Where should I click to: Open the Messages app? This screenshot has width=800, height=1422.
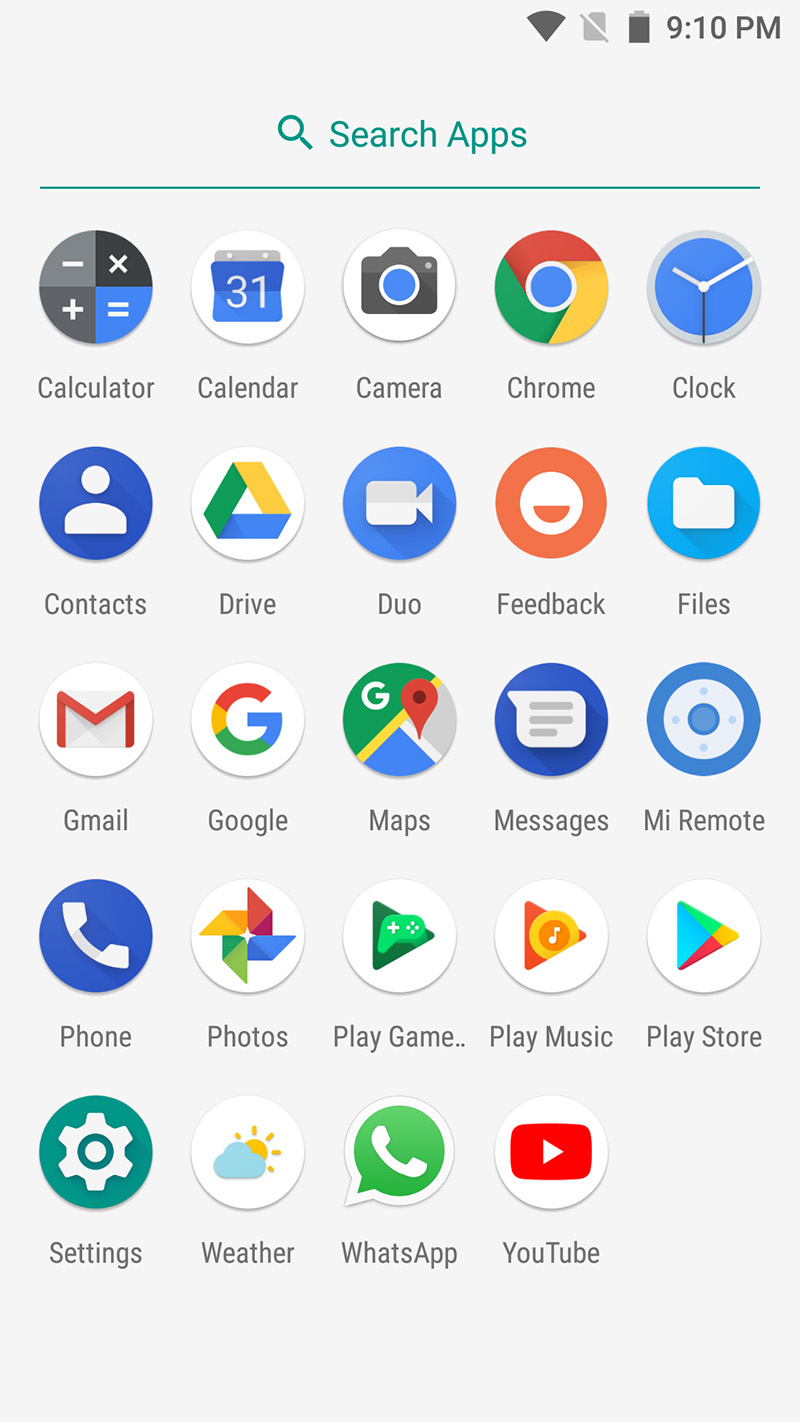[x=551, y=720]
